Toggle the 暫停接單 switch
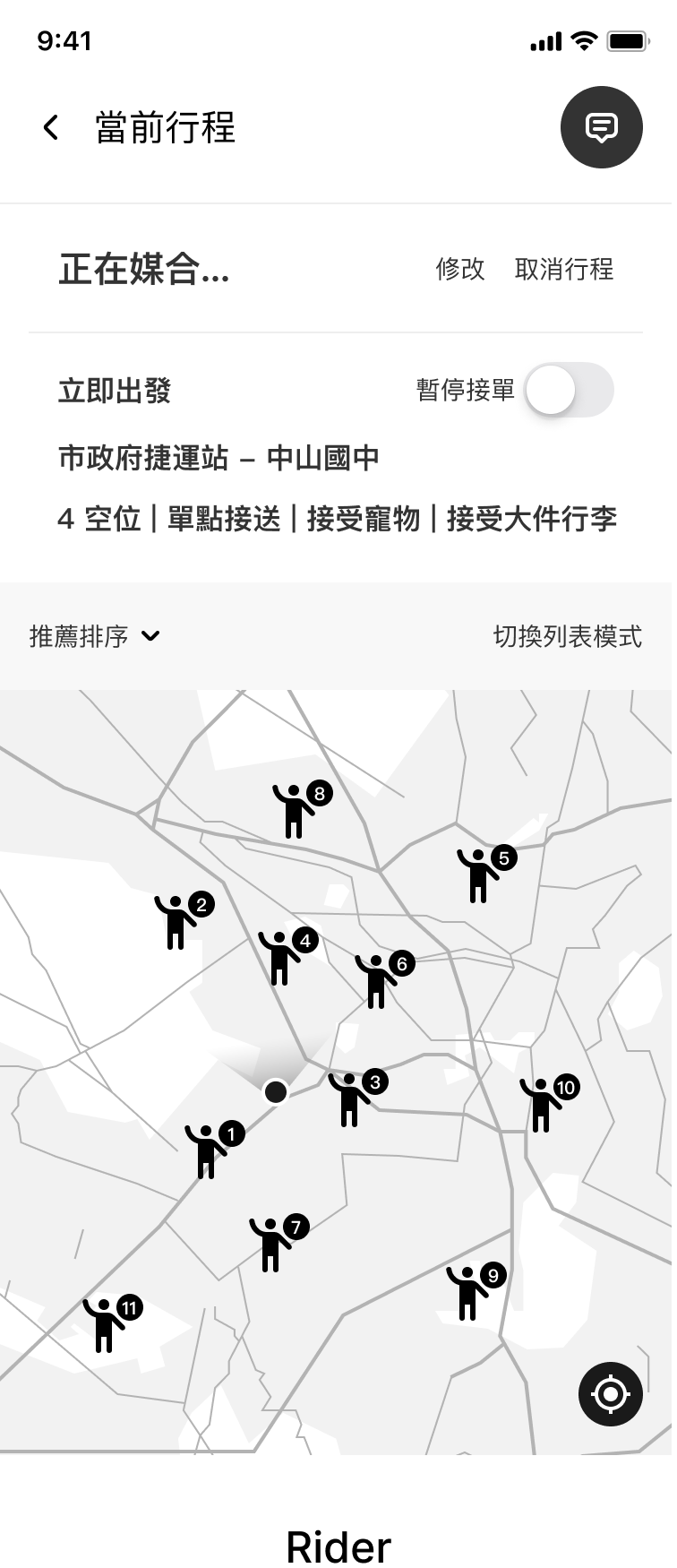The image size is (677, 1568). coord(569,390)
